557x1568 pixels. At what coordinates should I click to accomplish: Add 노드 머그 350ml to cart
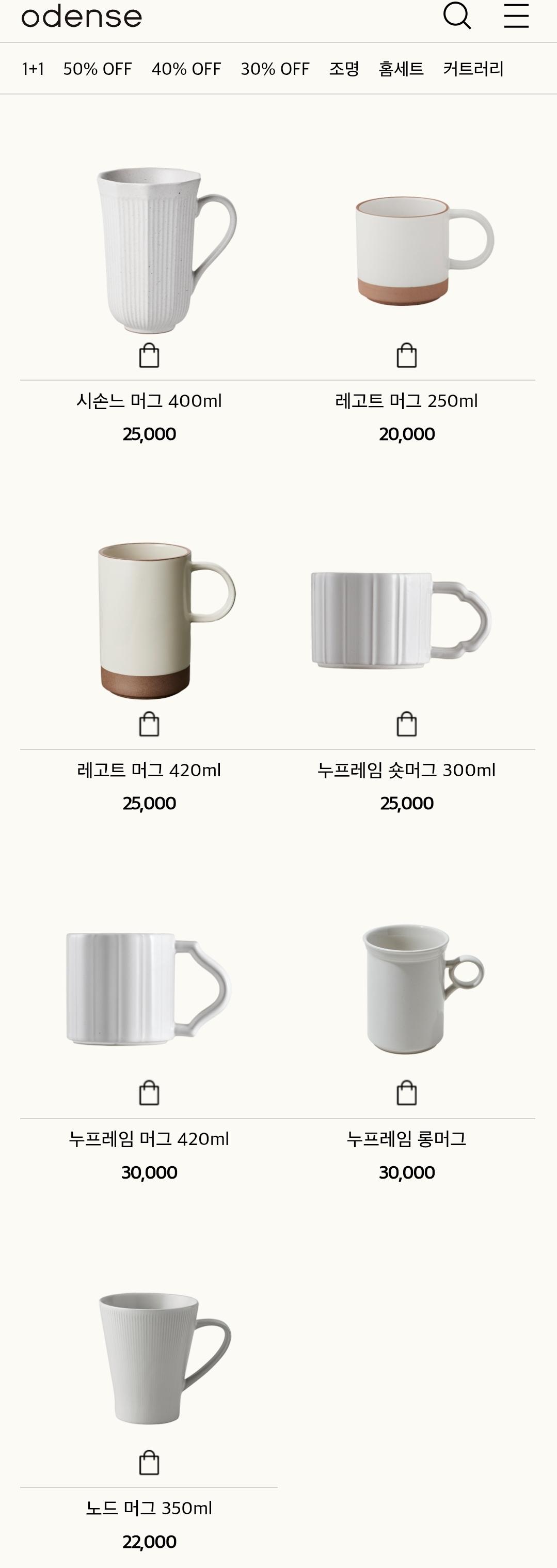[x=149, y=1463]
